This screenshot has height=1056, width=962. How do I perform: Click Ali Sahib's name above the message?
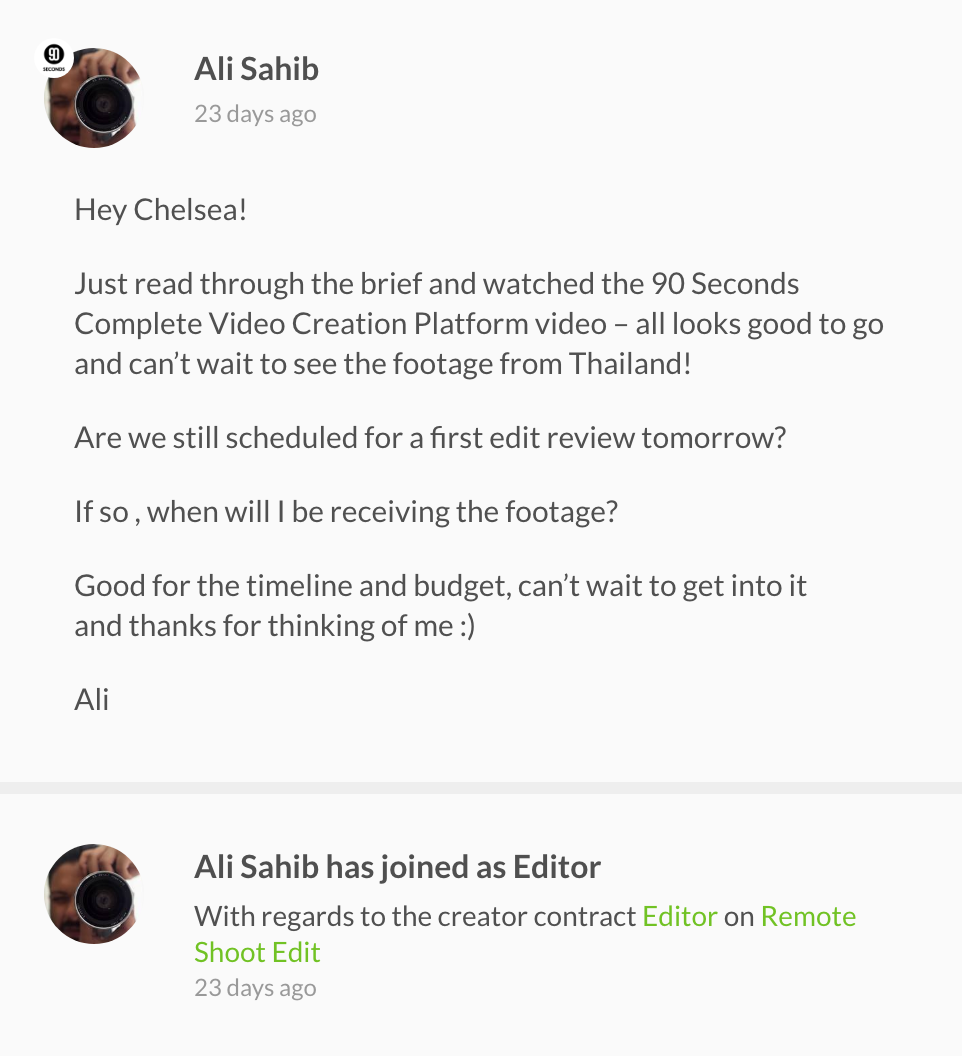click(x=256, y=69)
